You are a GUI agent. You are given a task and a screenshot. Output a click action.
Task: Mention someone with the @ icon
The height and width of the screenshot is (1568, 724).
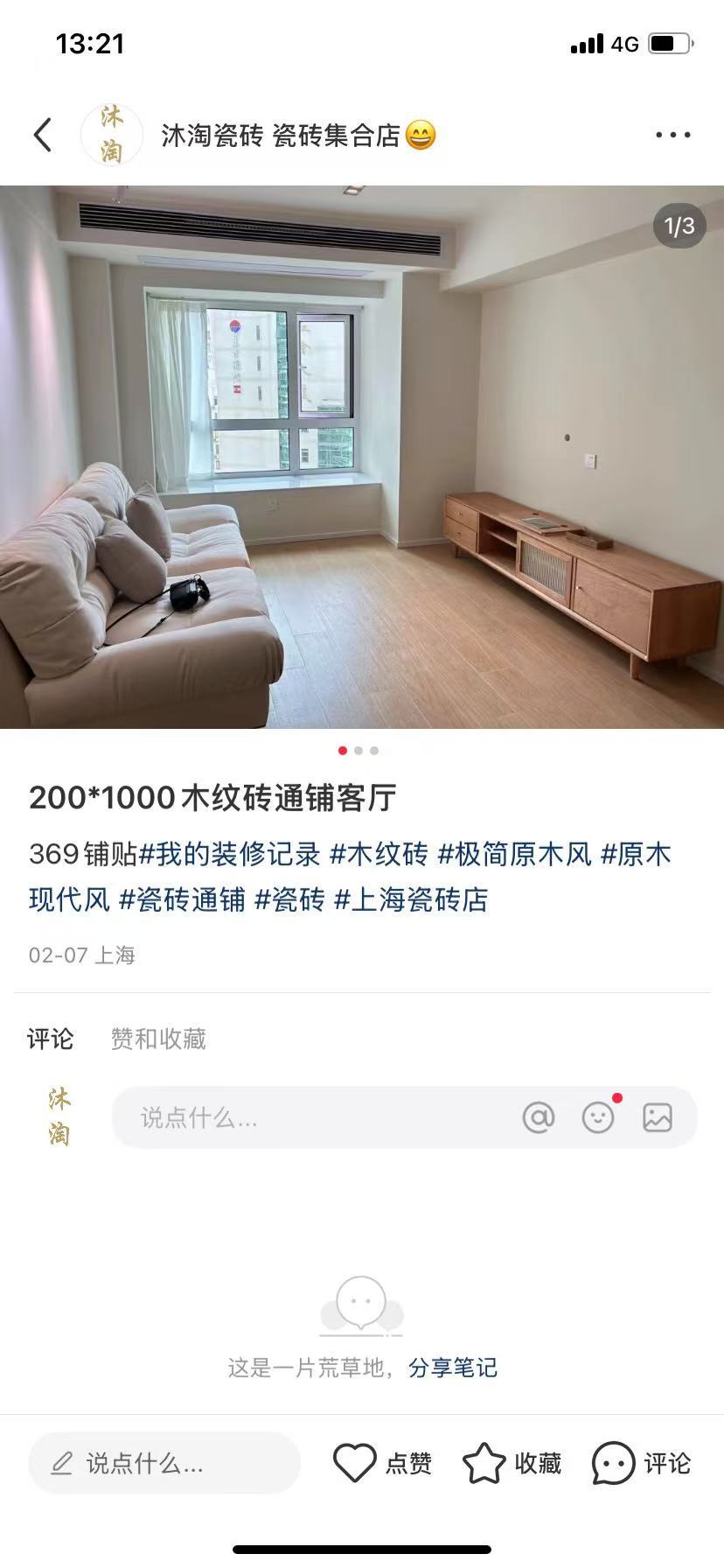pos(539,1117)
